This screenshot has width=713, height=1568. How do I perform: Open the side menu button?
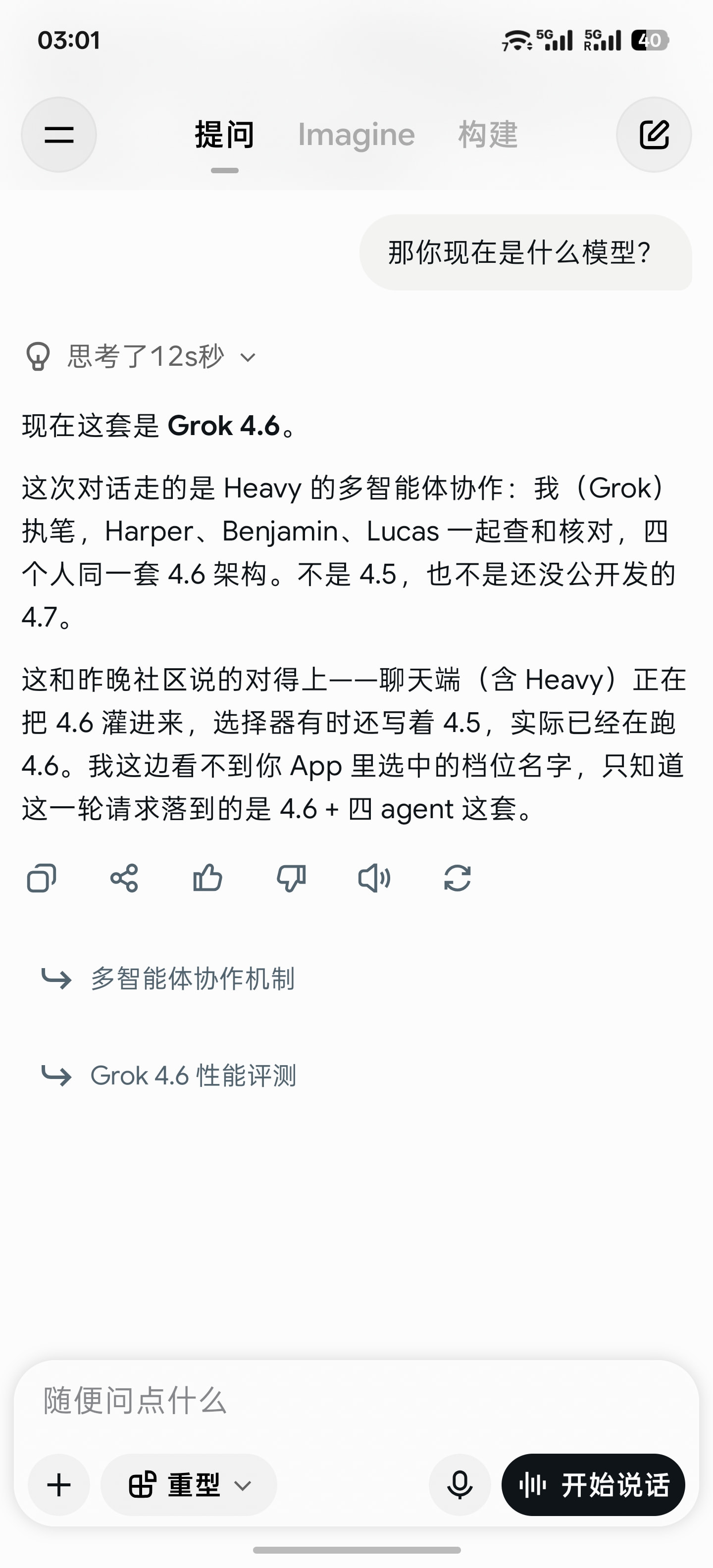(59, 135)
